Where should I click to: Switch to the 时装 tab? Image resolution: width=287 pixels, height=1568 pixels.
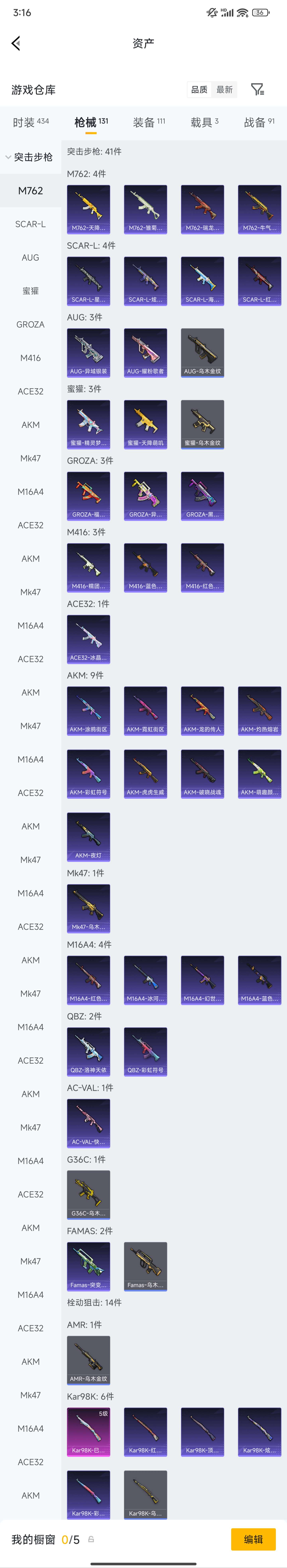coord(30,122)
